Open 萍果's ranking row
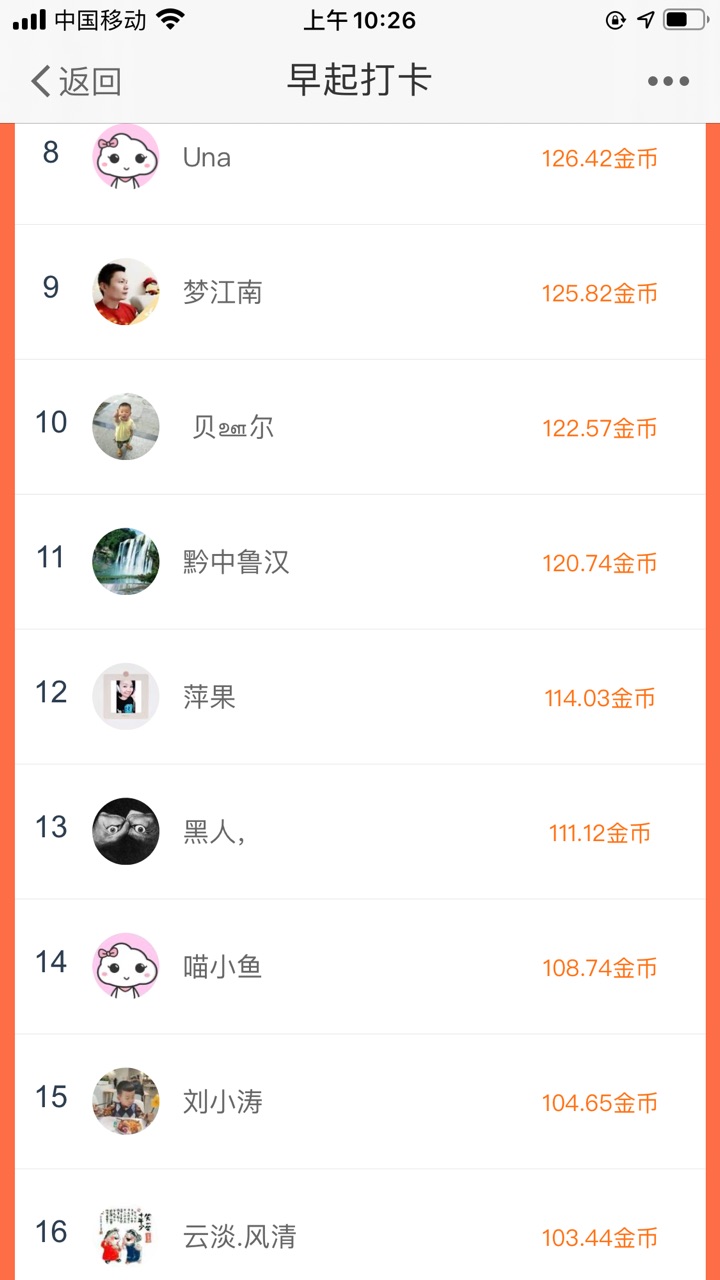Screen dimensions: 720x1280 [x=360, y=697]
